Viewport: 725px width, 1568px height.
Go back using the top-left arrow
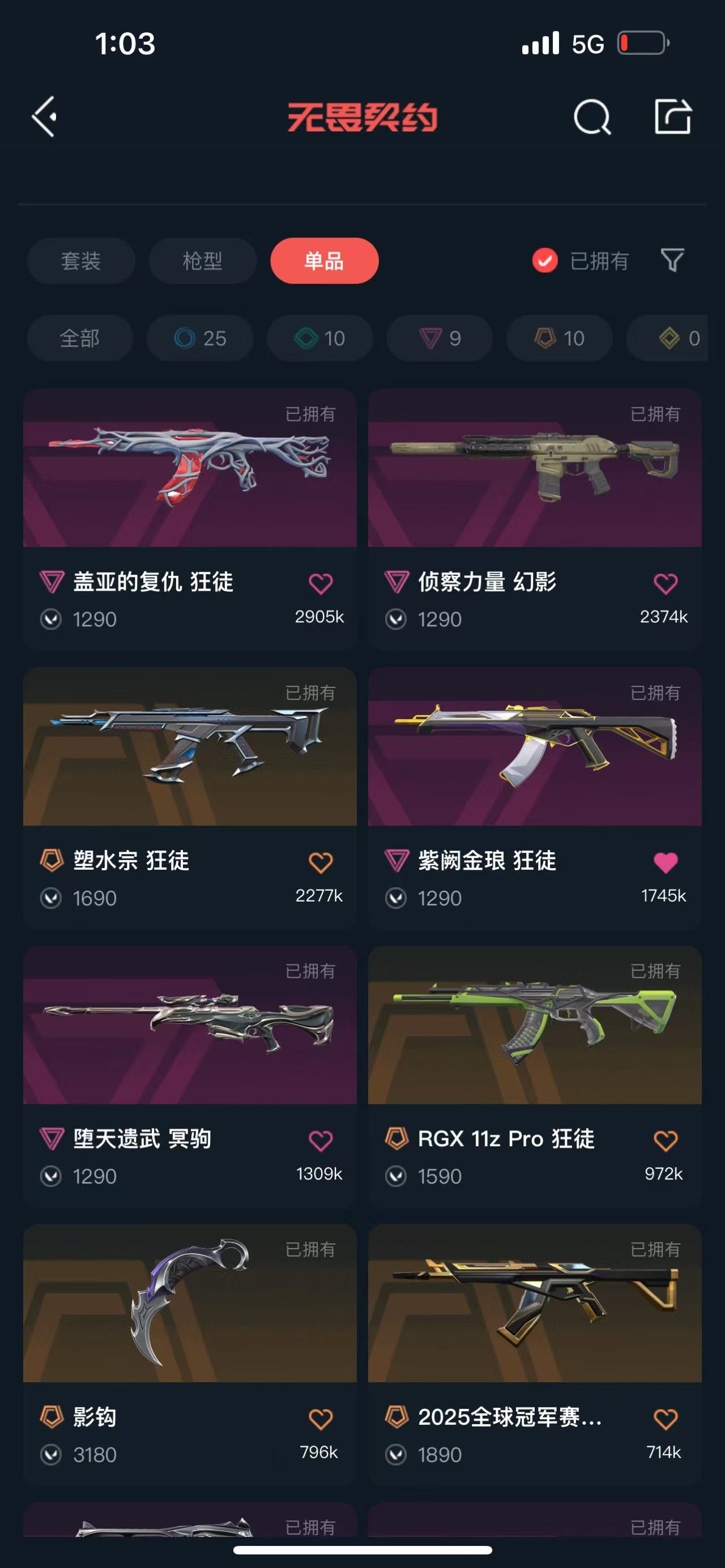pos(44,116)
